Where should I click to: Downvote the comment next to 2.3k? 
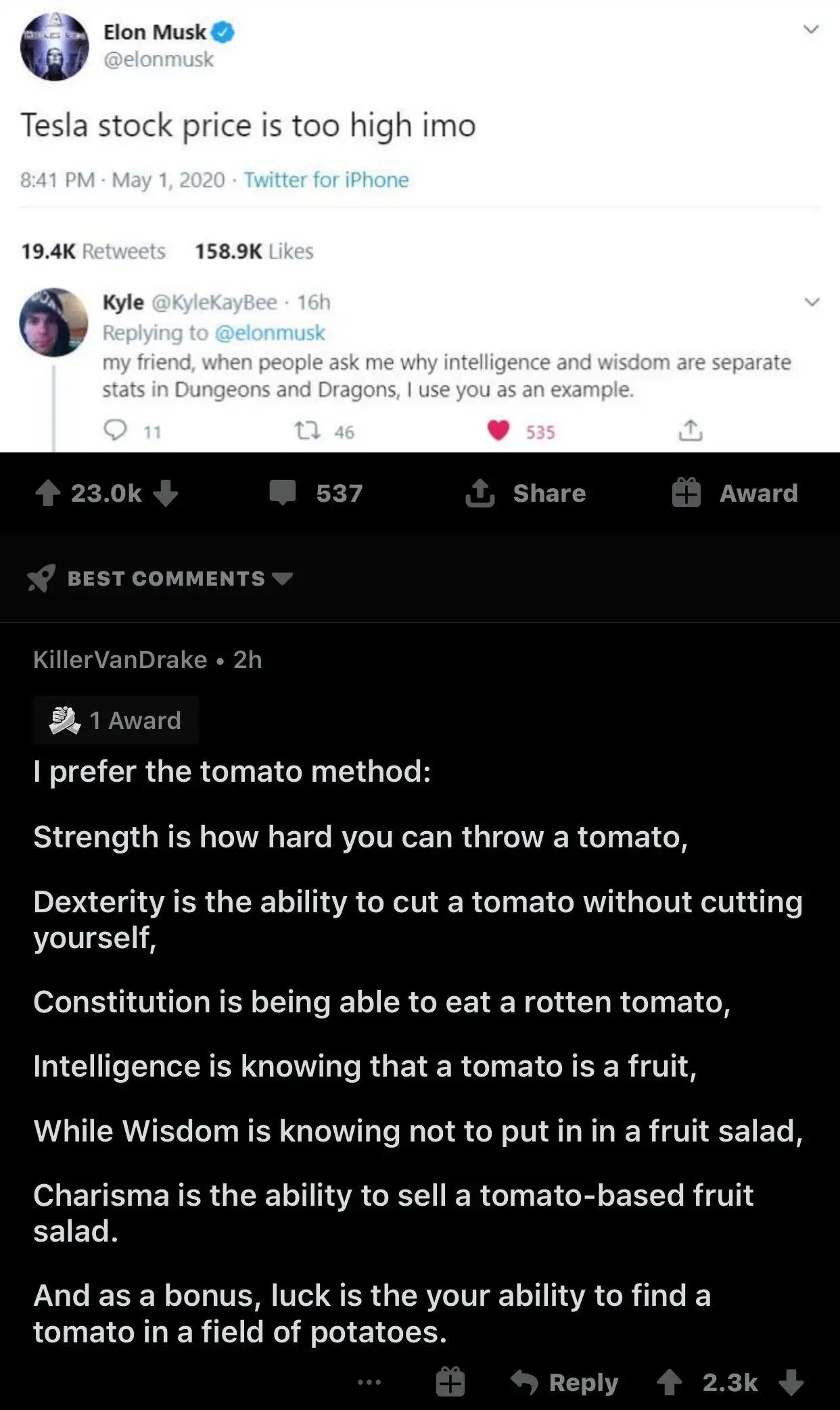pos(791,1382)
